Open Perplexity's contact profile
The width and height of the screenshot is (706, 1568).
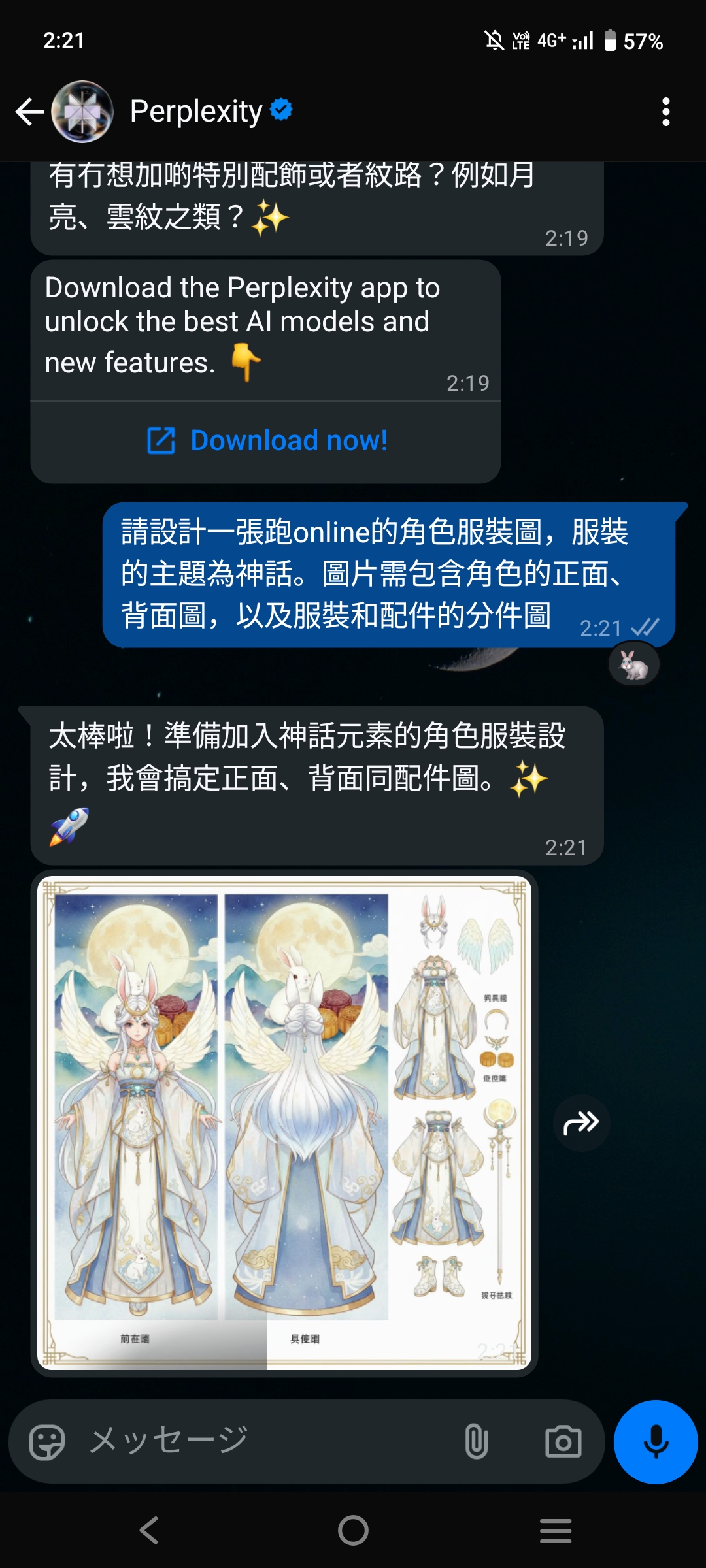(x=196, y=112)
